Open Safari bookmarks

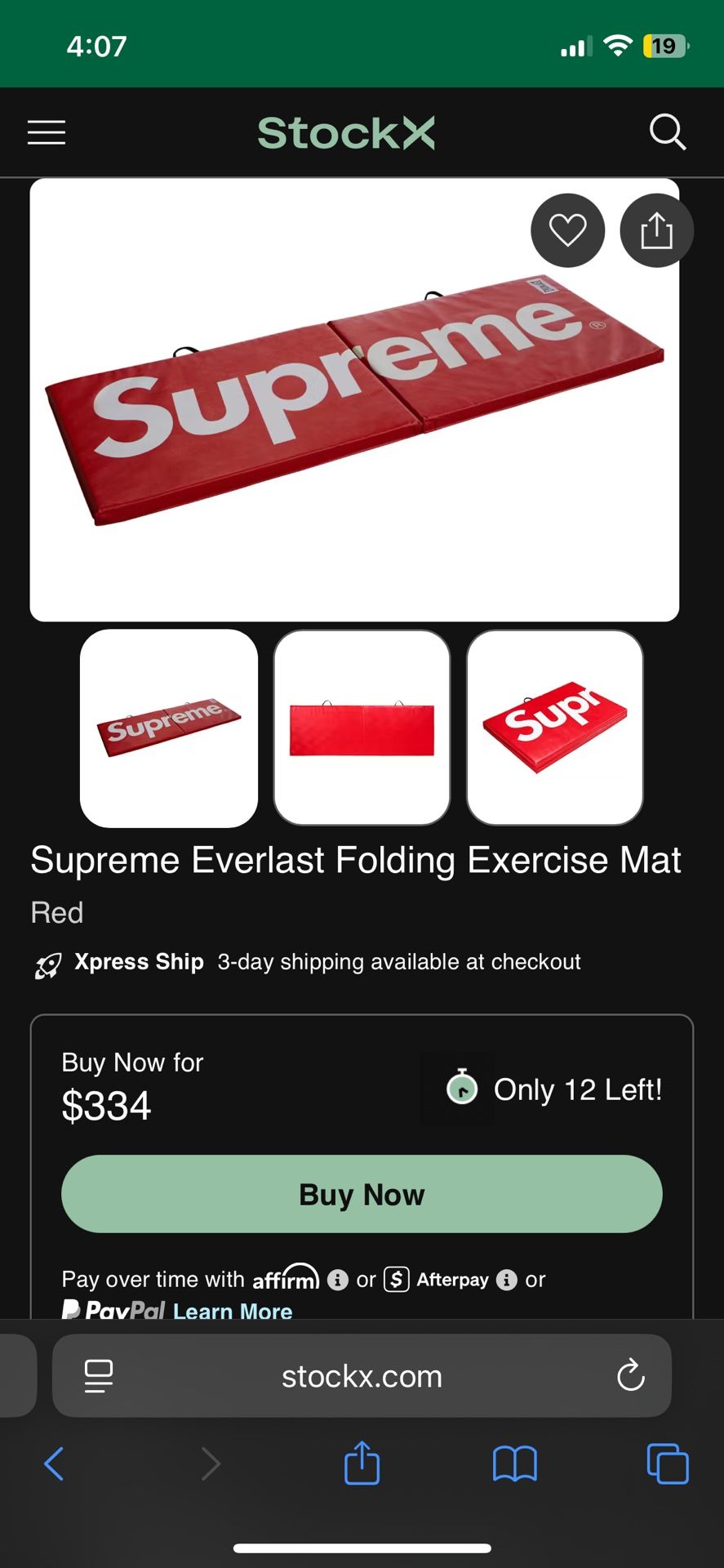514,1463
